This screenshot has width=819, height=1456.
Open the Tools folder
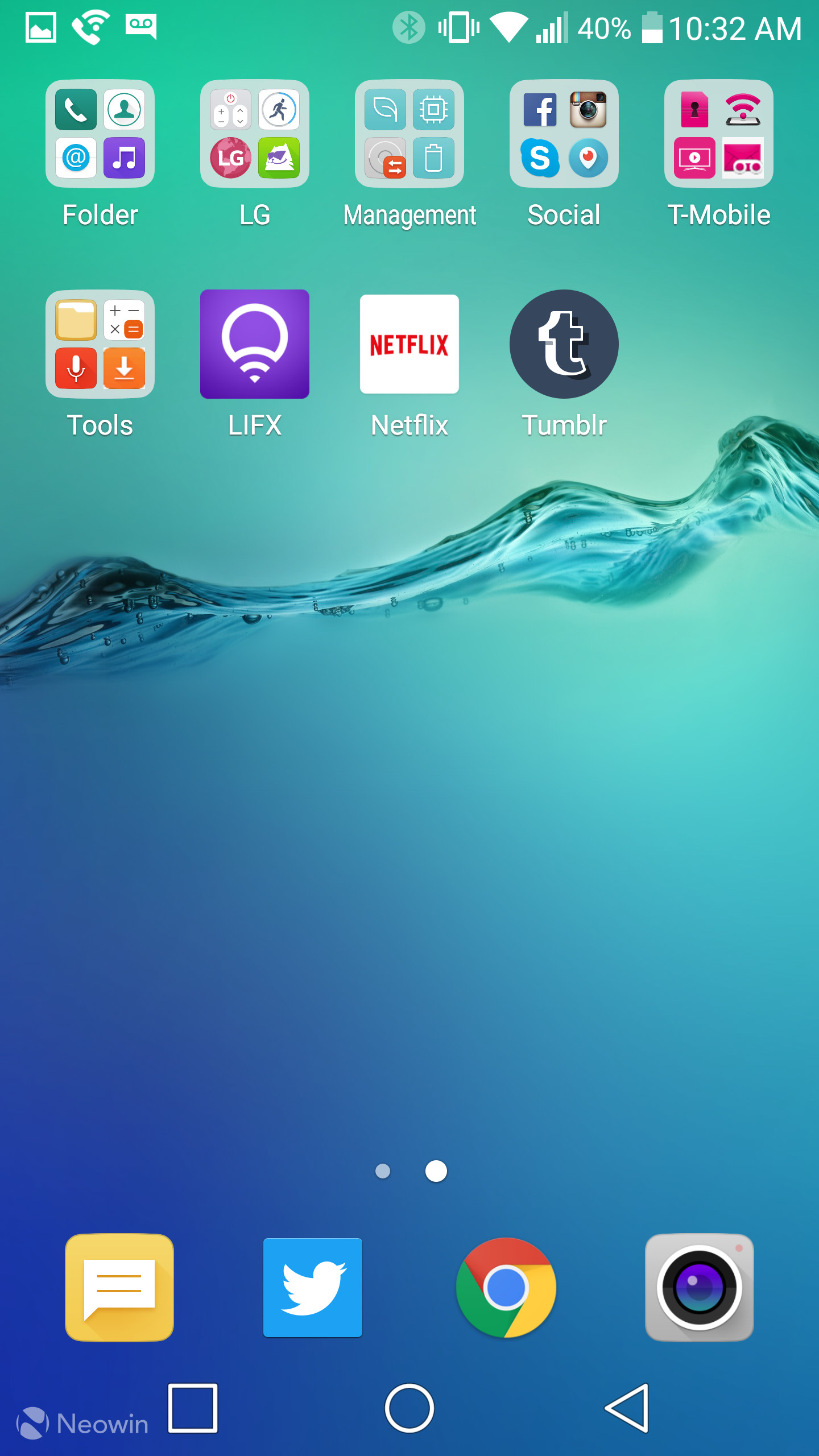[x=100, y=344]
